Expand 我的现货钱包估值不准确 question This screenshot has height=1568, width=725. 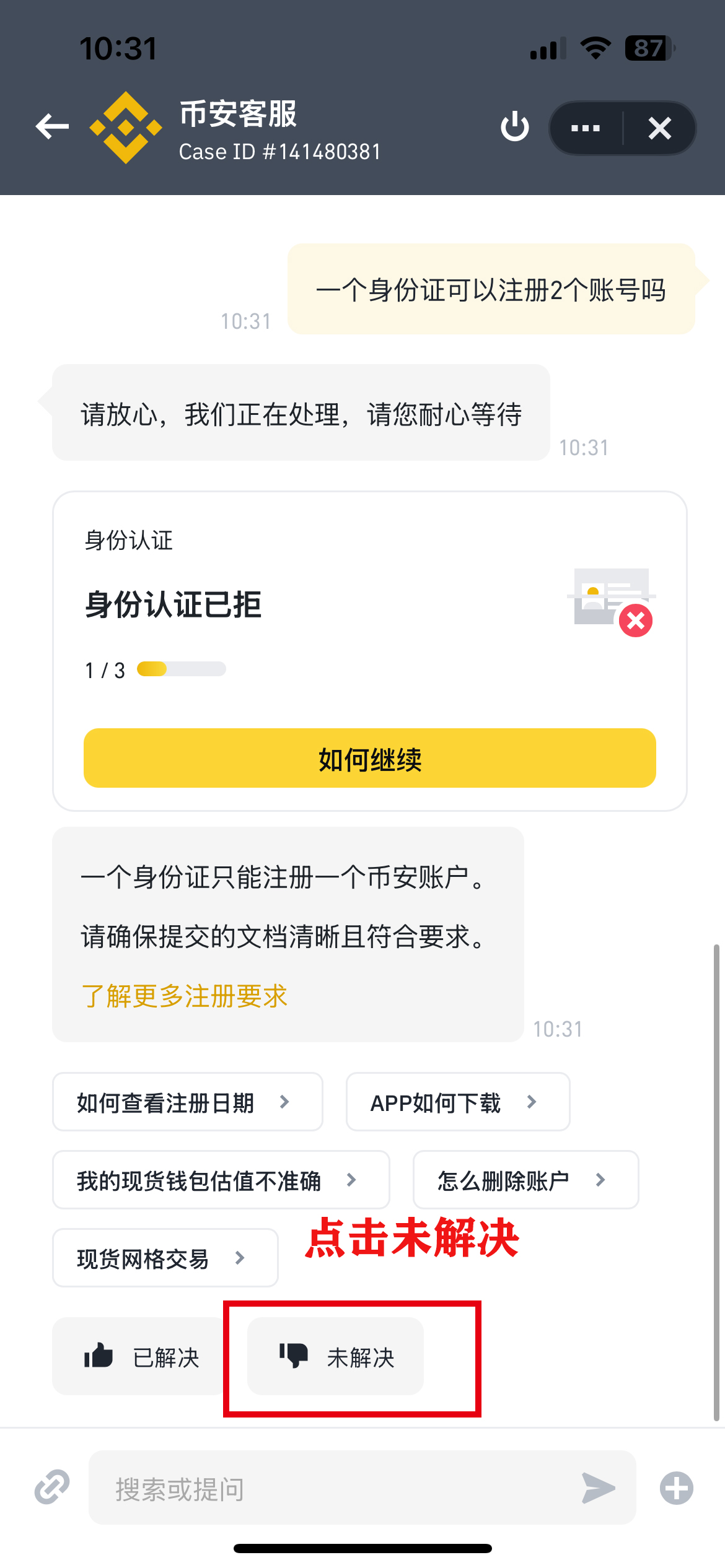[220, 1180]
